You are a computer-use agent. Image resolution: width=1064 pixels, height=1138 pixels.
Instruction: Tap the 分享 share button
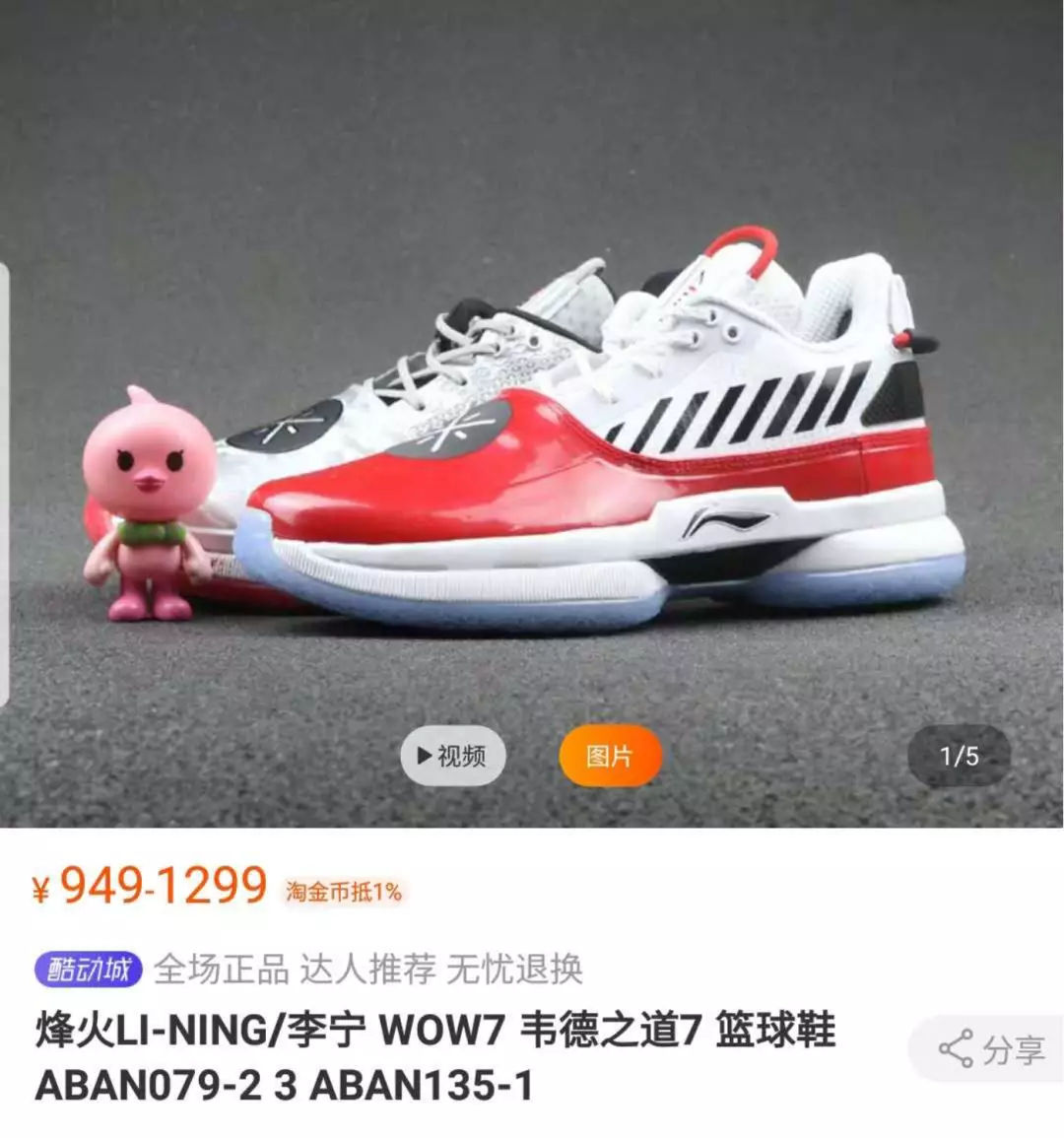(x=990, y=1050)
